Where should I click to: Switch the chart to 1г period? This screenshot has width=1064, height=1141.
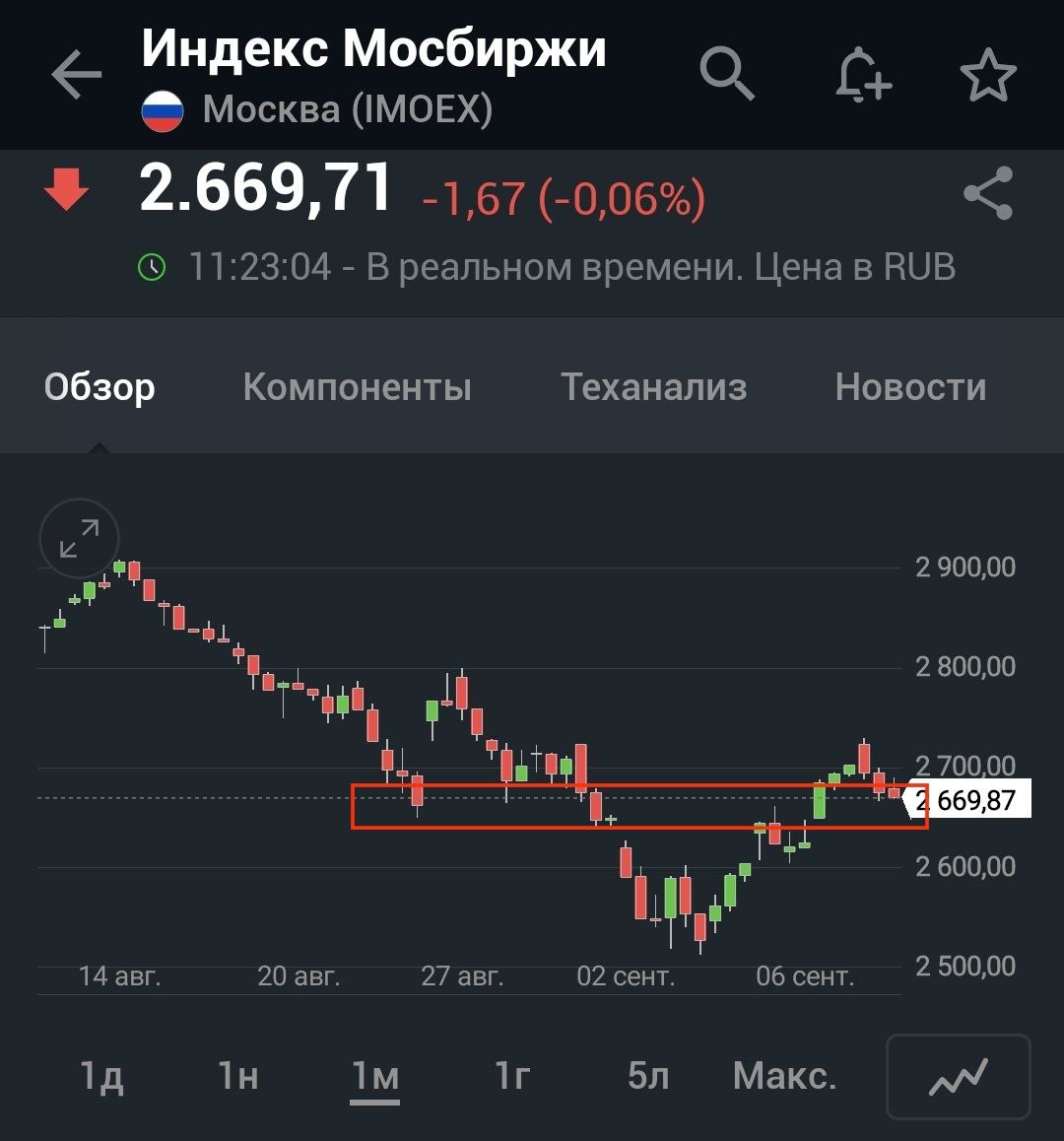tap(512, 1076)
